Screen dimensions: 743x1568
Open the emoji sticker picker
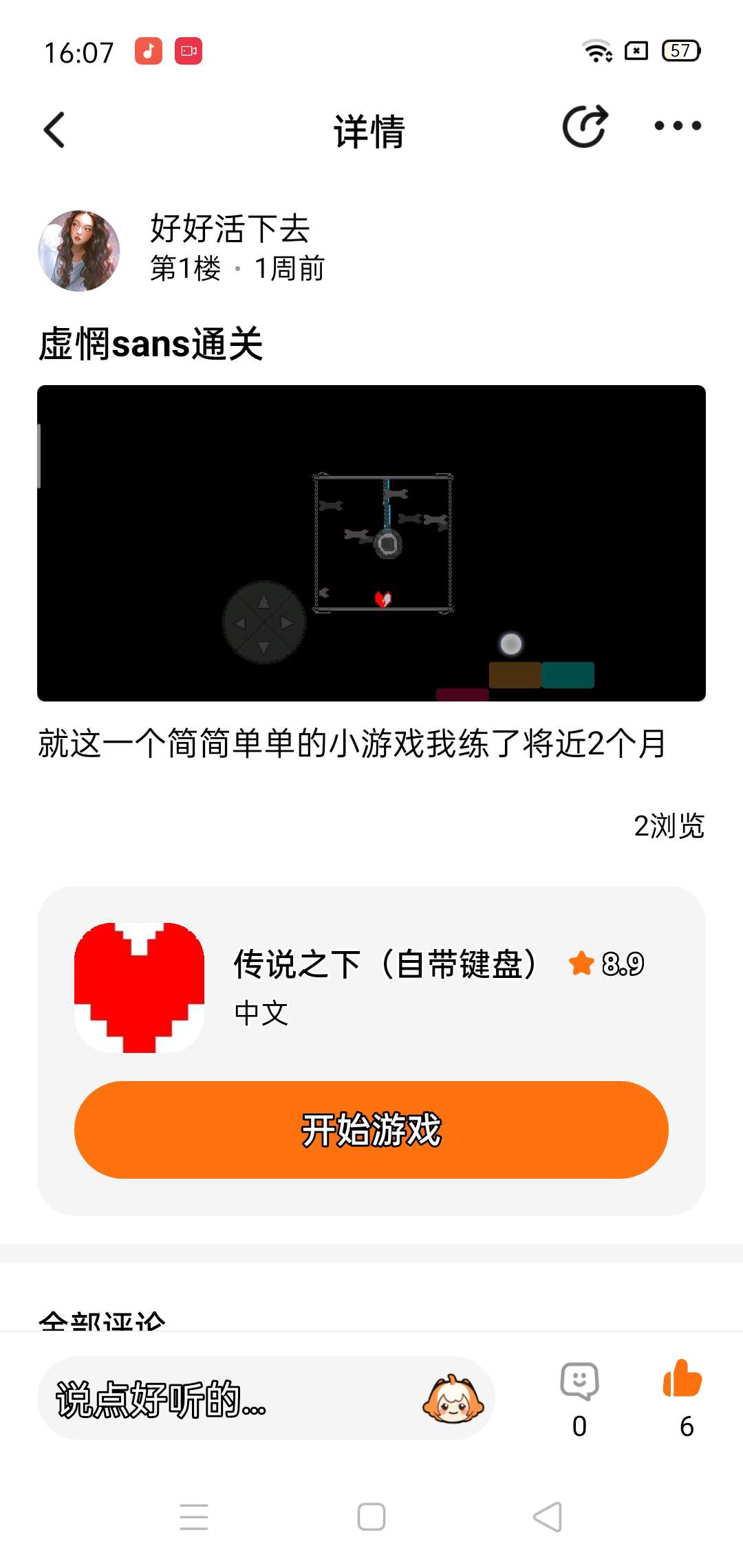453,1399
